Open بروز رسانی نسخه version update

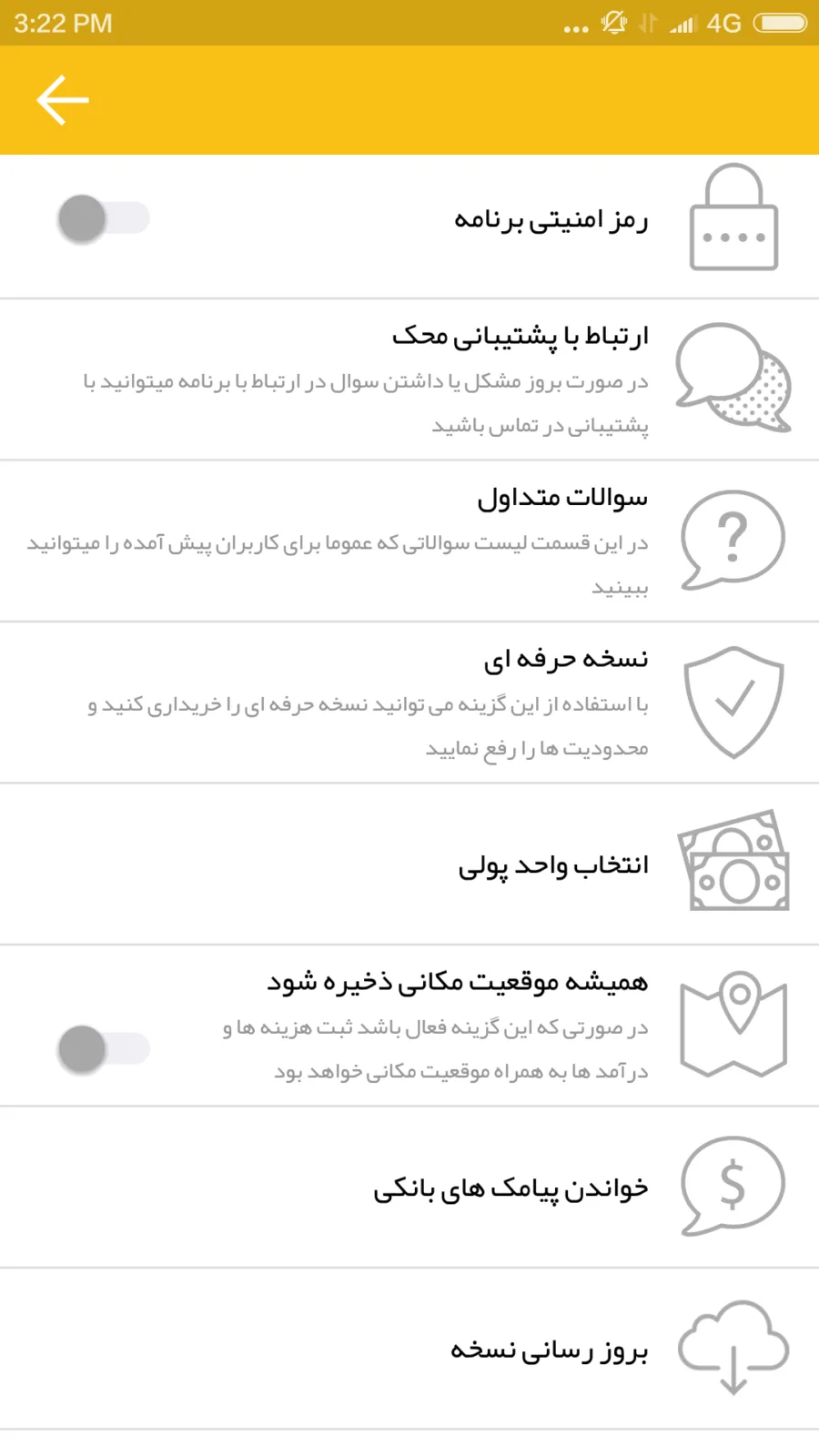[409, 1350]
